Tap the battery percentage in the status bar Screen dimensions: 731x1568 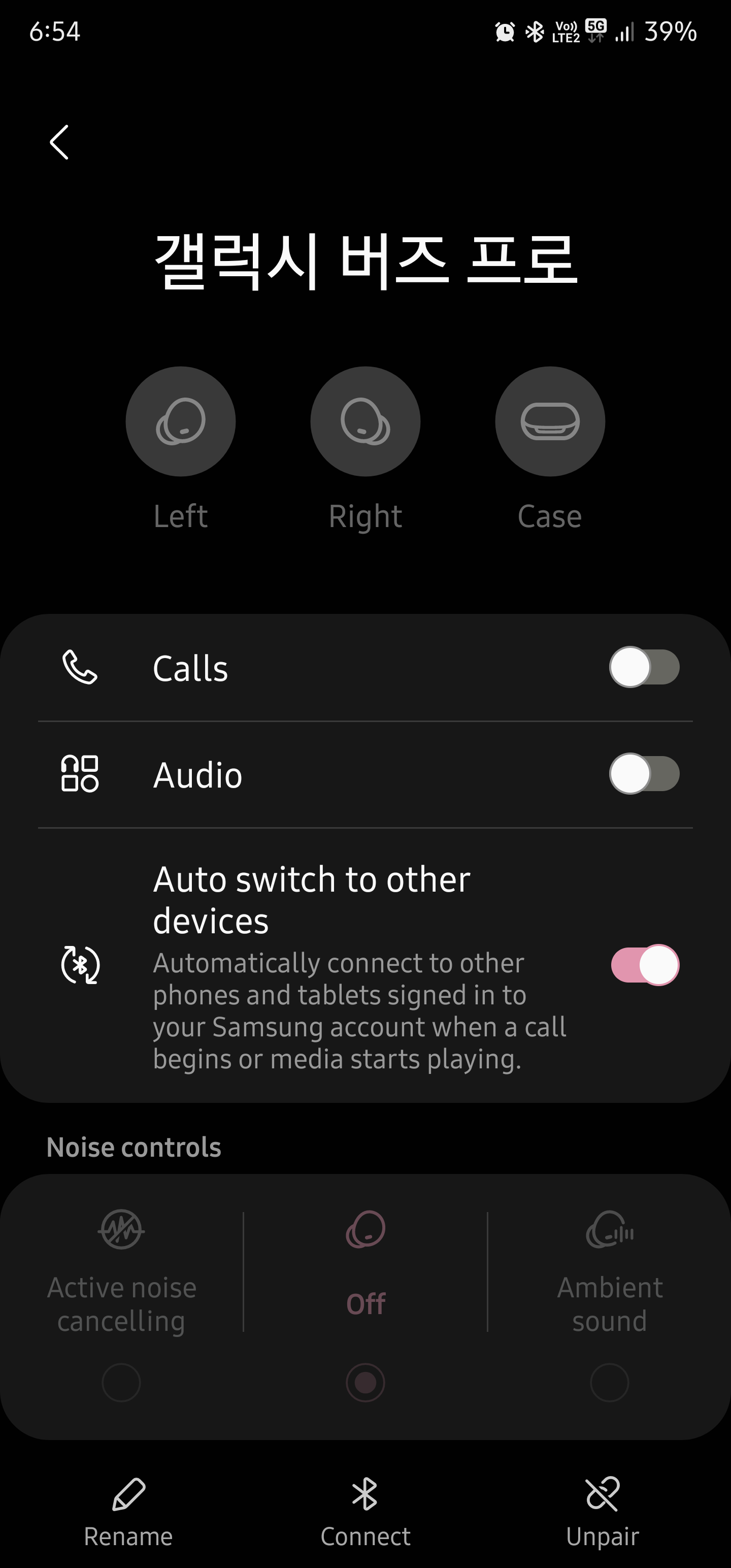pyautogui.click(x=671, y=31)
